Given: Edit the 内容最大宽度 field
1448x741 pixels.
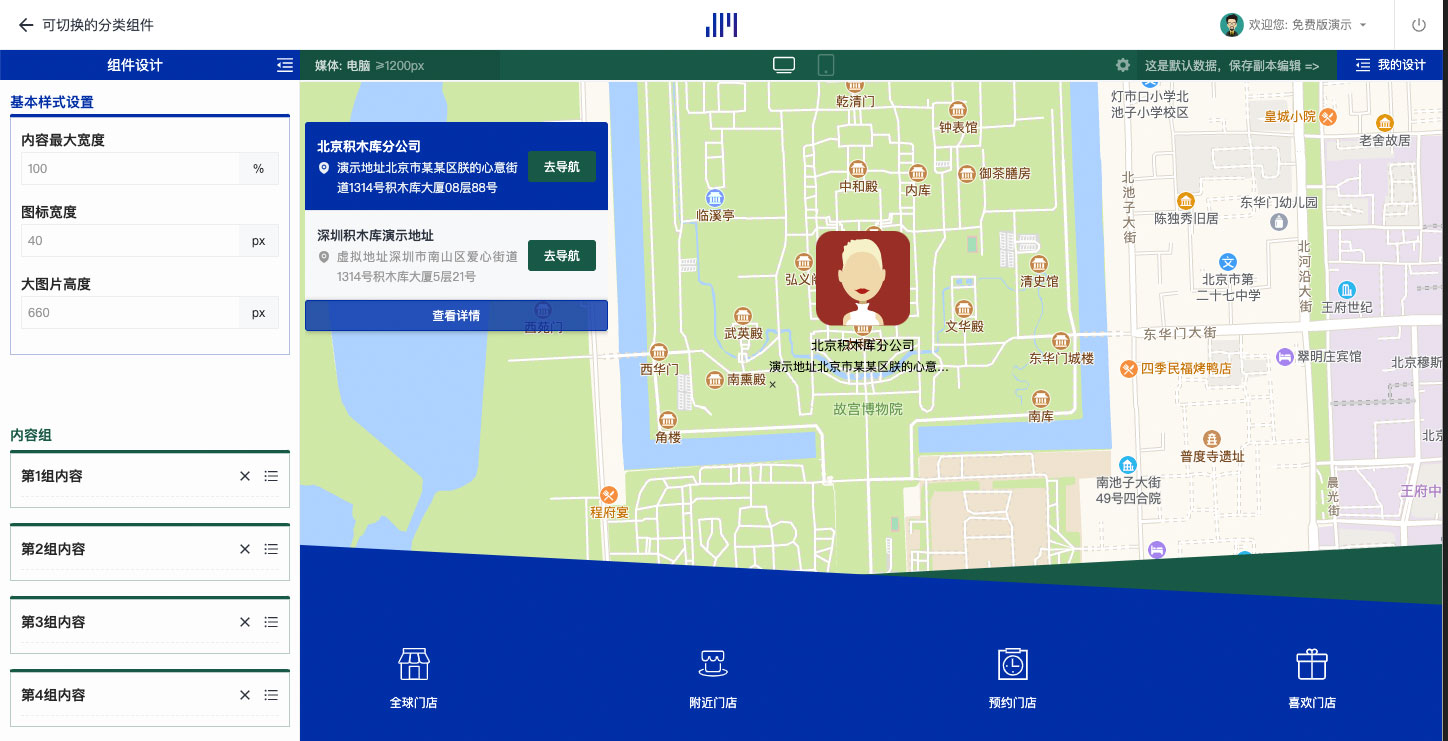Looking at the screenshot, I should [x=129, y=169].
